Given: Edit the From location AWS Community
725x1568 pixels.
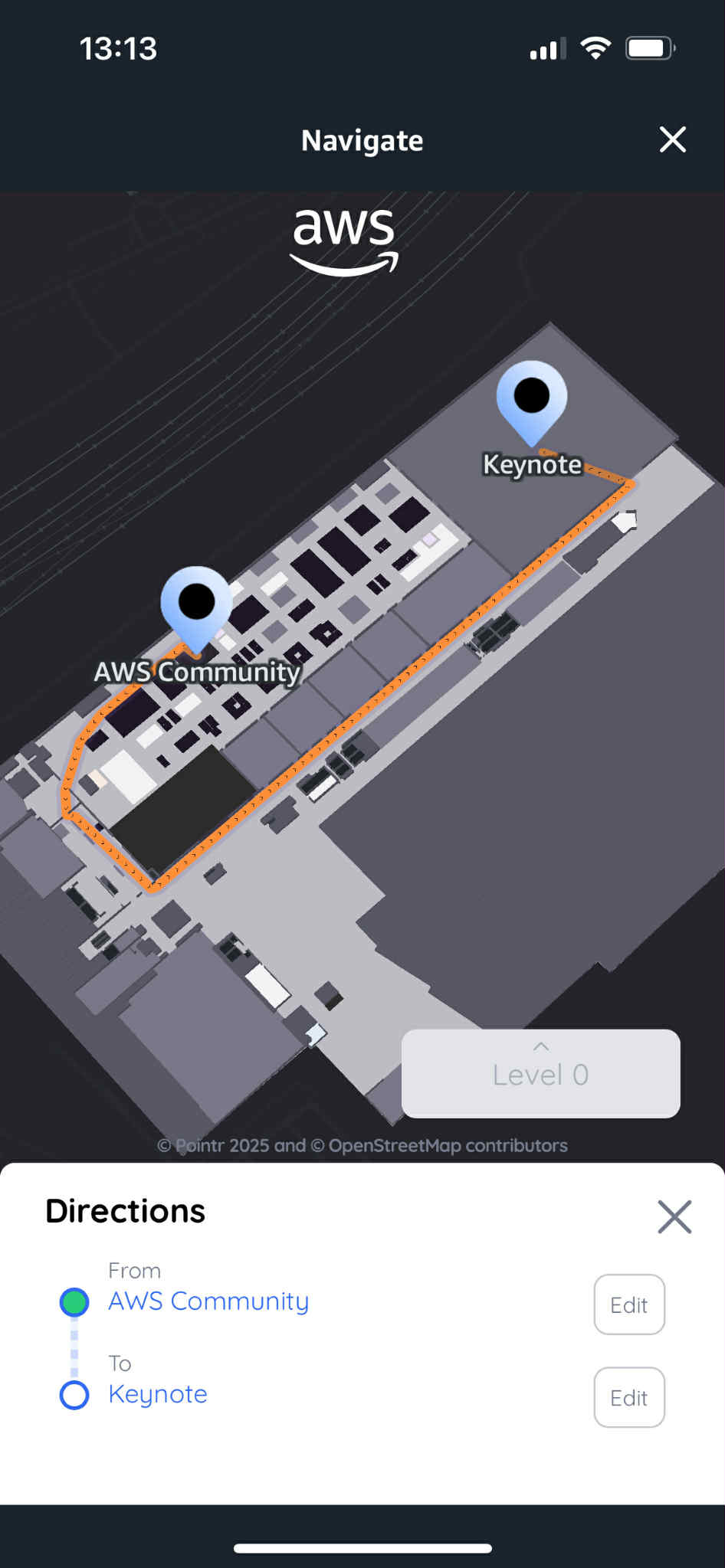Looking at the screenshot, I should [628, 1304].
